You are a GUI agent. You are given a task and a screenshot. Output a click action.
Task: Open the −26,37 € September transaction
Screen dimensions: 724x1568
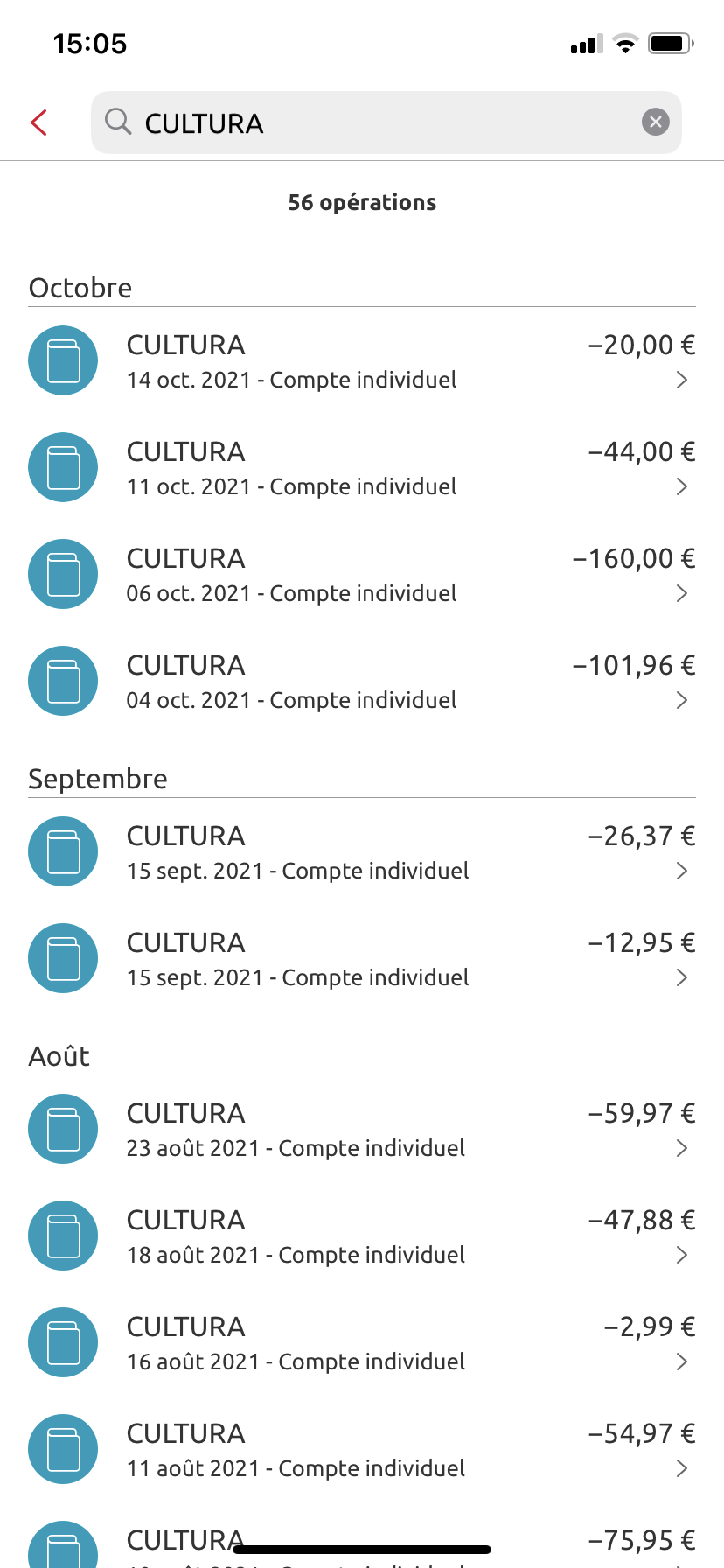pos(362,852)
